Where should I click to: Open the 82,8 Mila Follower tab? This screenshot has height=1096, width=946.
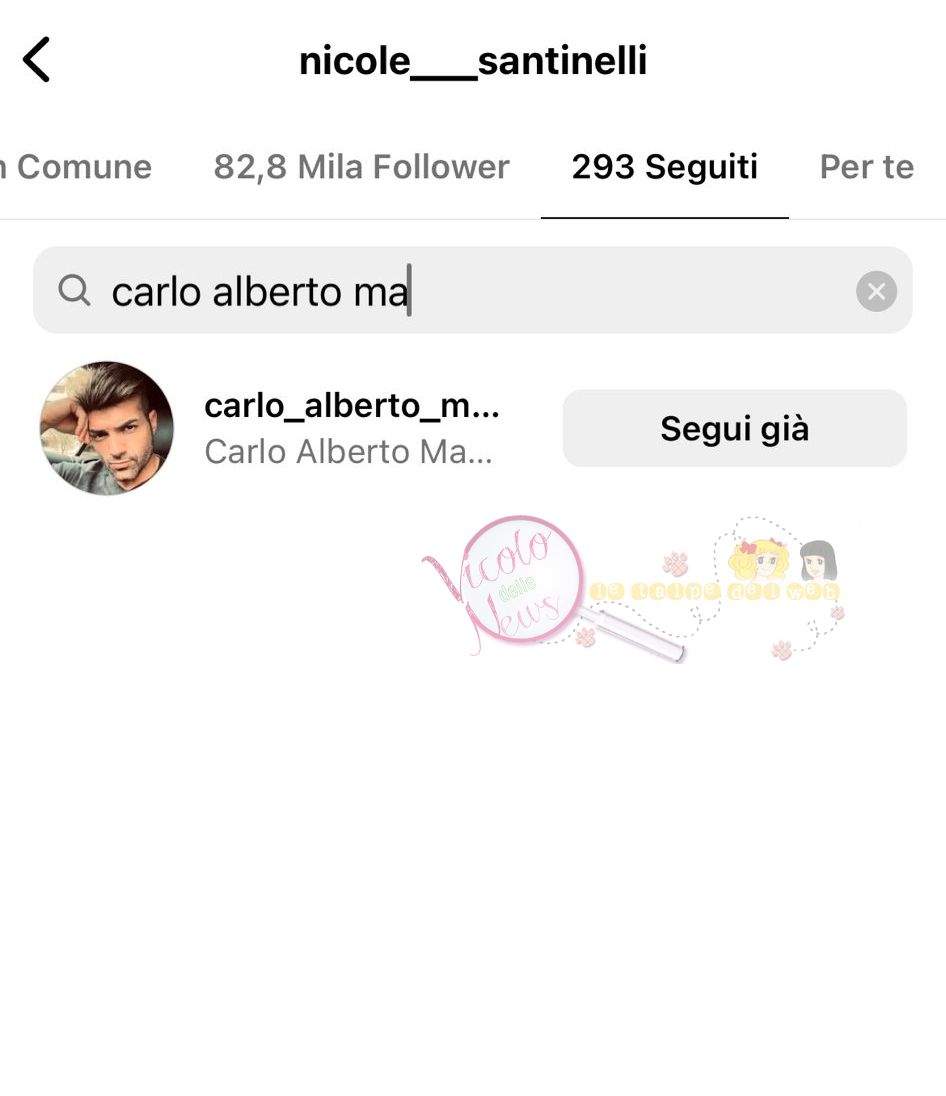[x=361, y=167]
